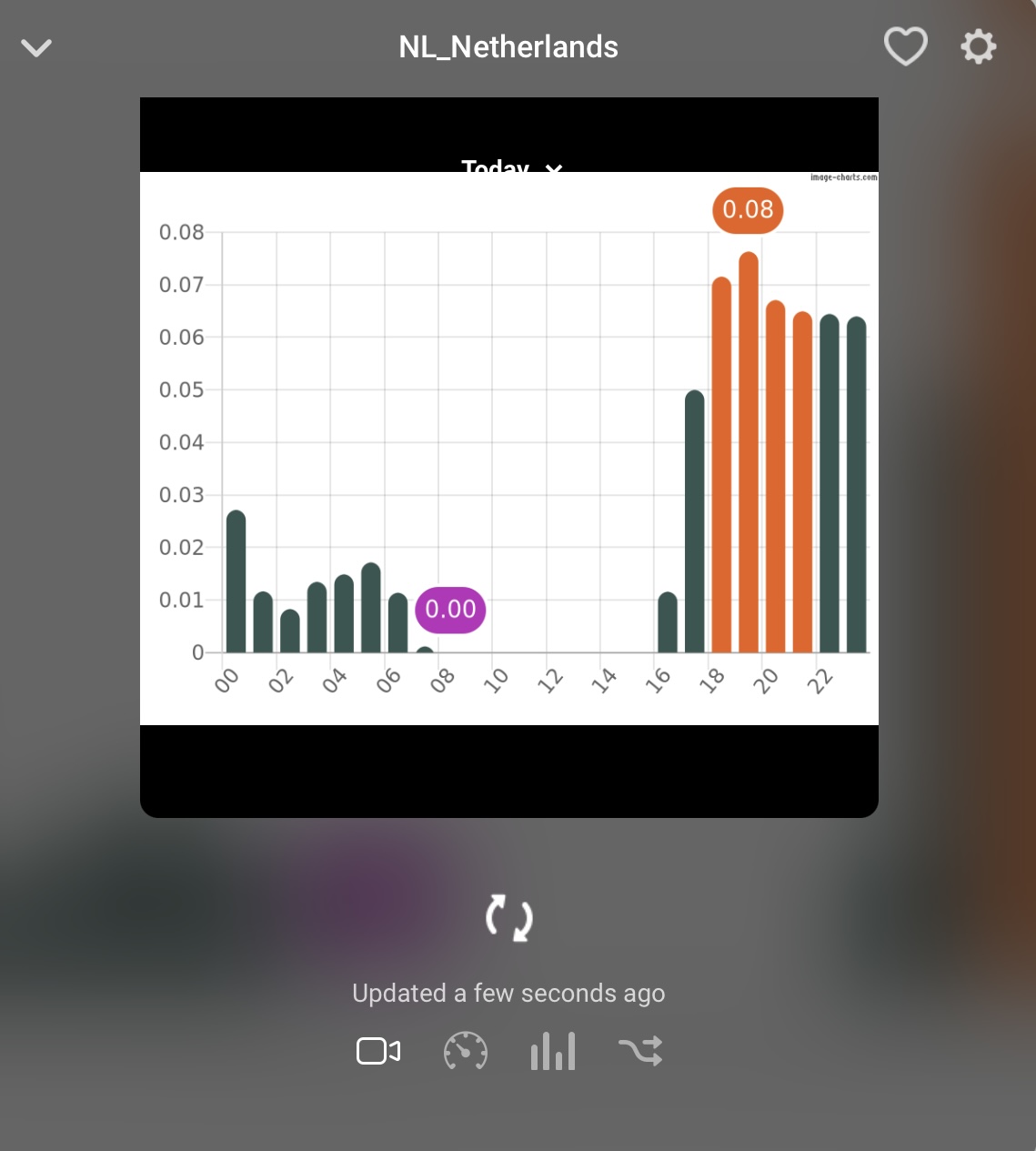
Task: Tap the shuffle icon
Action: (640, 1052)
